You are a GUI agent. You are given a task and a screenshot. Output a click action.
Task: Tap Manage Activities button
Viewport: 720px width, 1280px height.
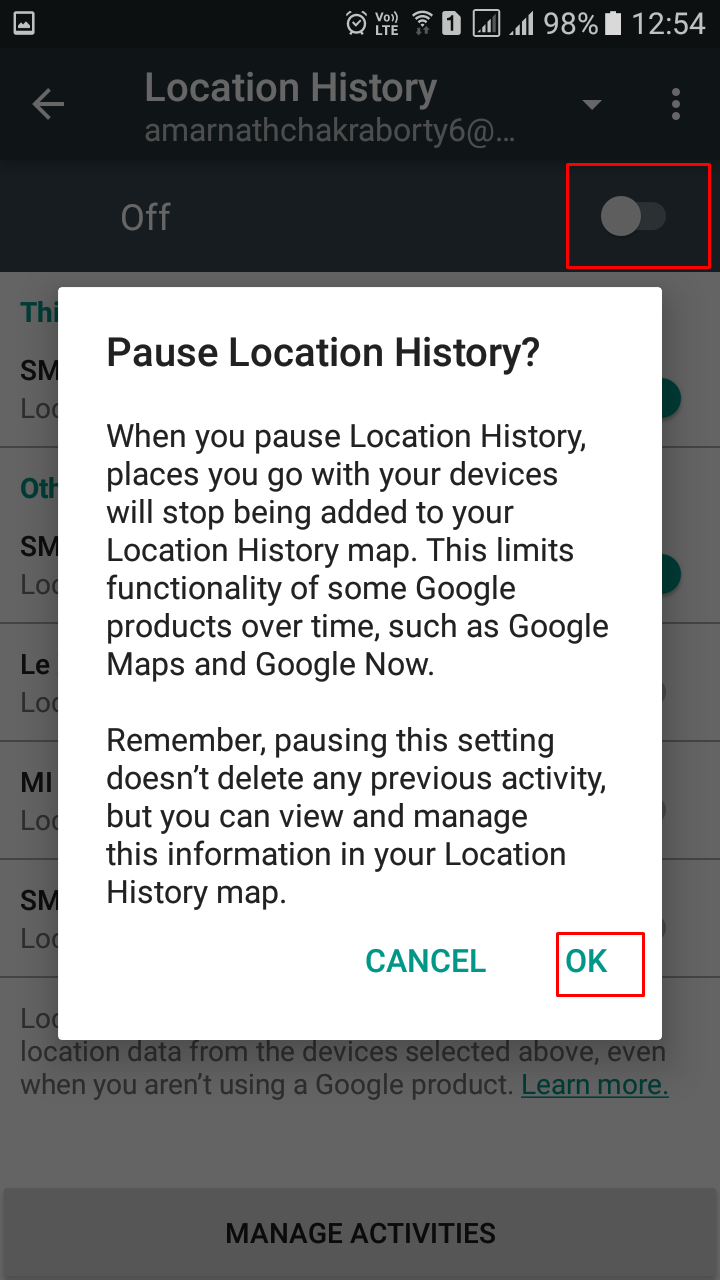(x=360, y=1233)
